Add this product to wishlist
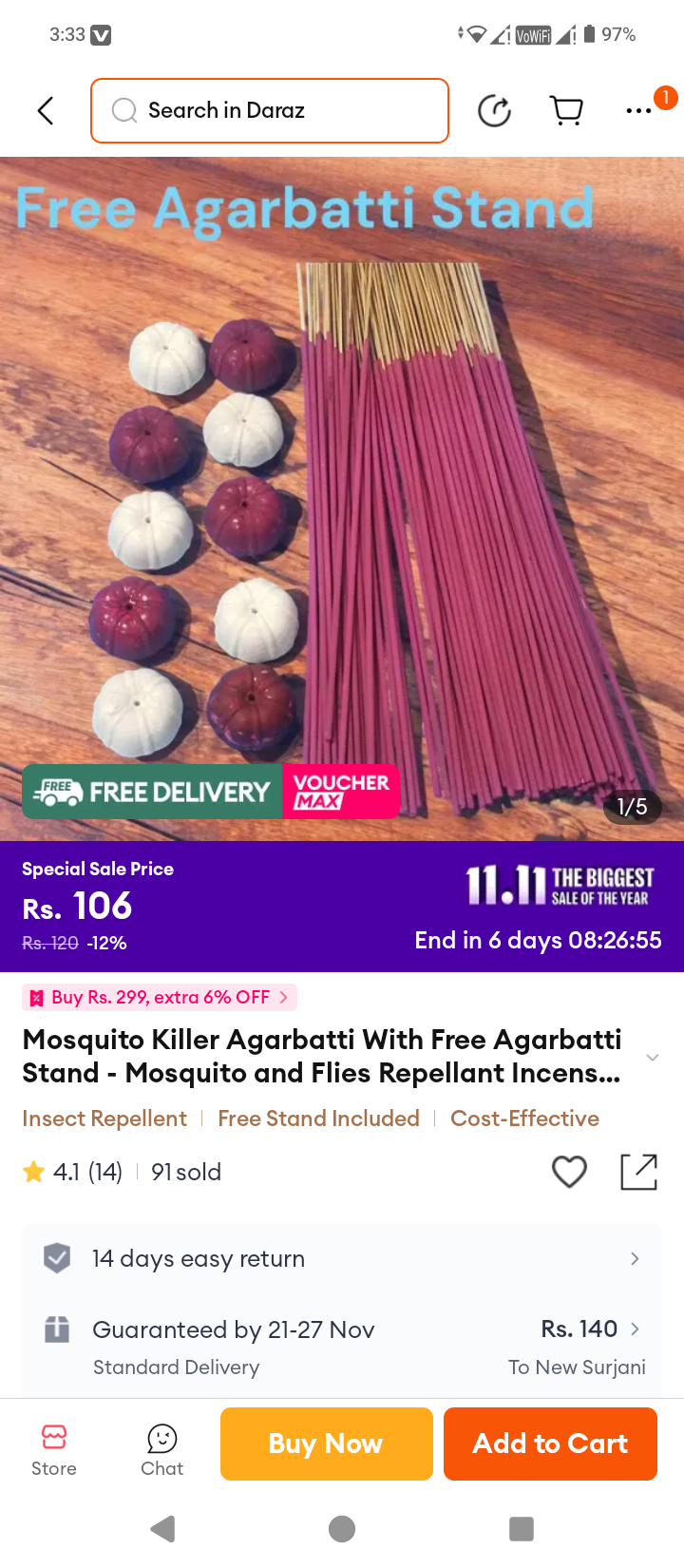Viewport: 684px width, 1568px height. [570, 1172]
